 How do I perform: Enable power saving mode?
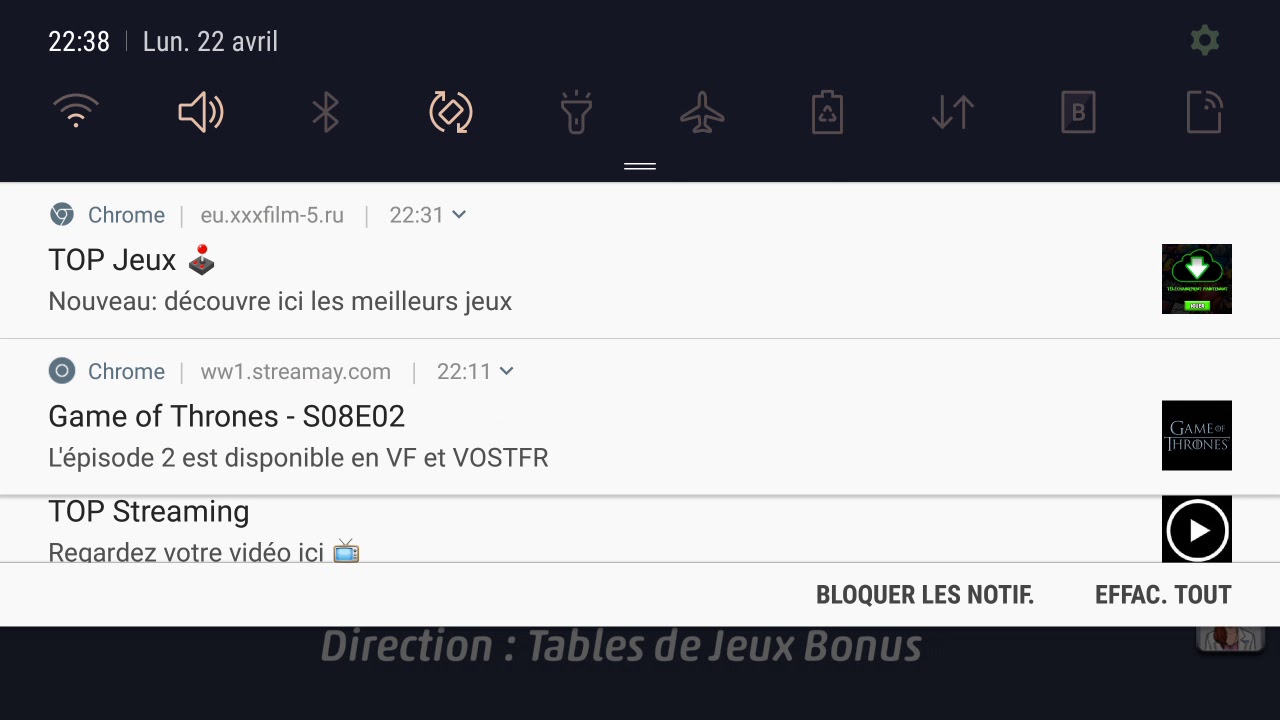tap(827, 112)
